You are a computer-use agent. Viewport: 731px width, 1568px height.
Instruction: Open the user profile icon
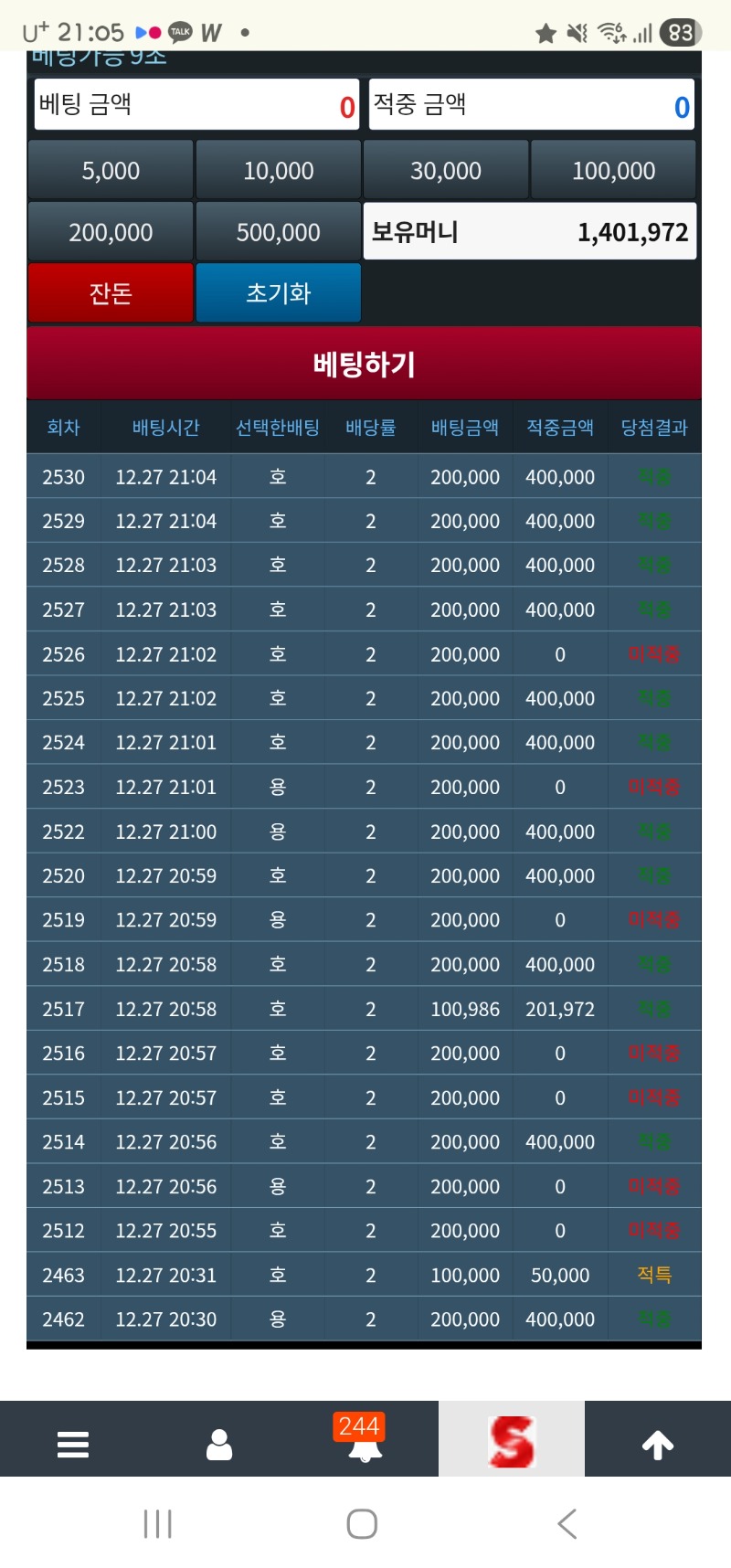(219, 1444)
